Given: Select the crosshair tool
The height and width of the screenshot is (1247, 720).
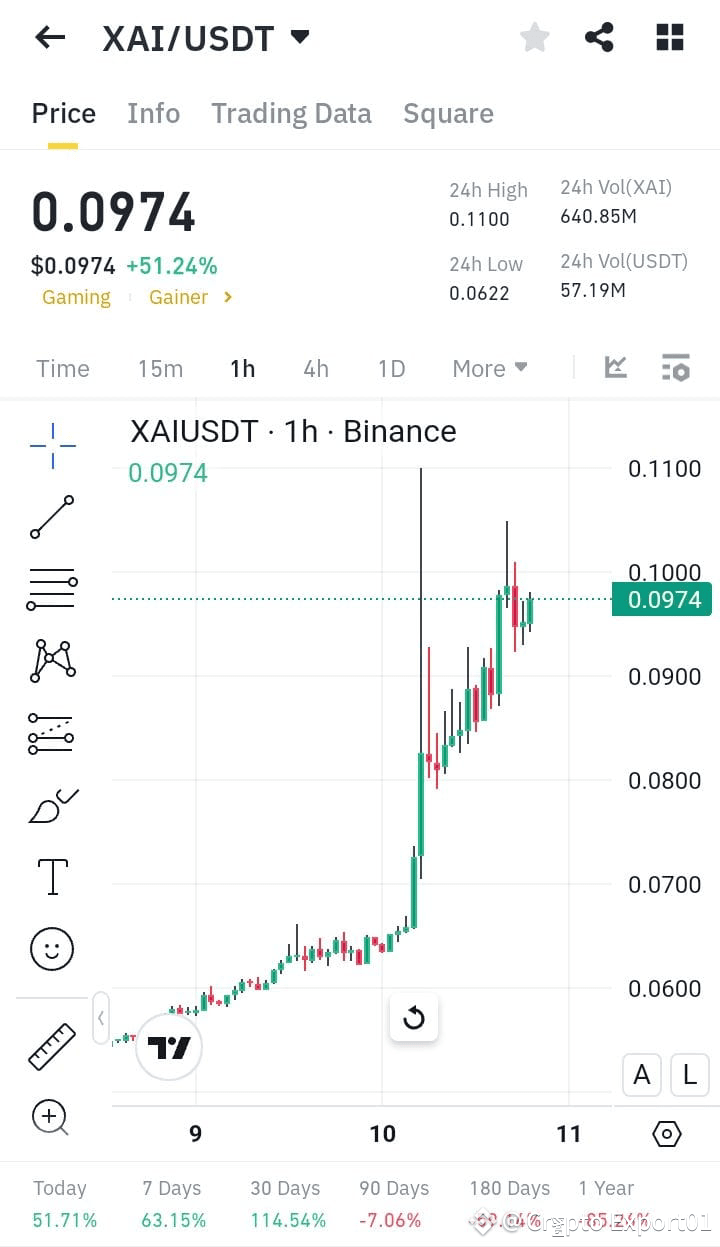Looking at the screenshot, I should [x=51, y=445].
